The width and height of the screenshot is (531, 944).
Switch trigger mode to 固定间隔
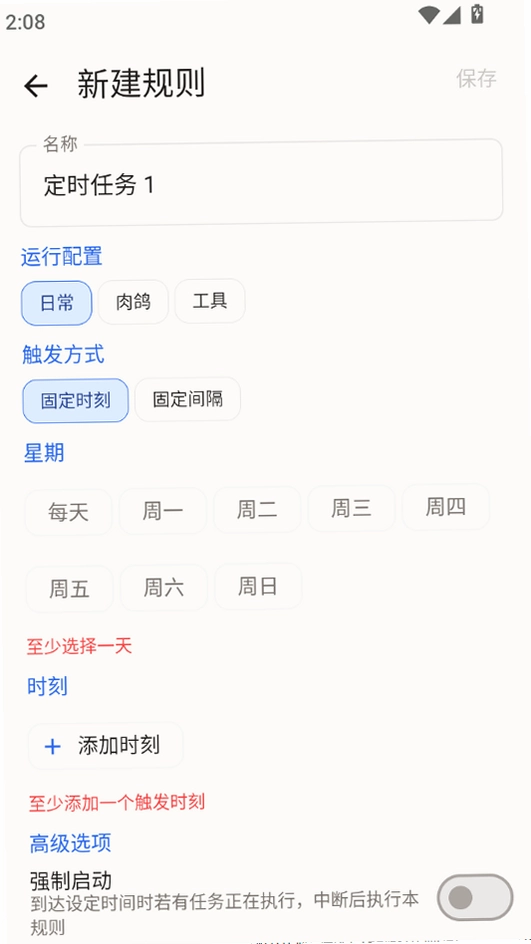(x=188, y=399)
